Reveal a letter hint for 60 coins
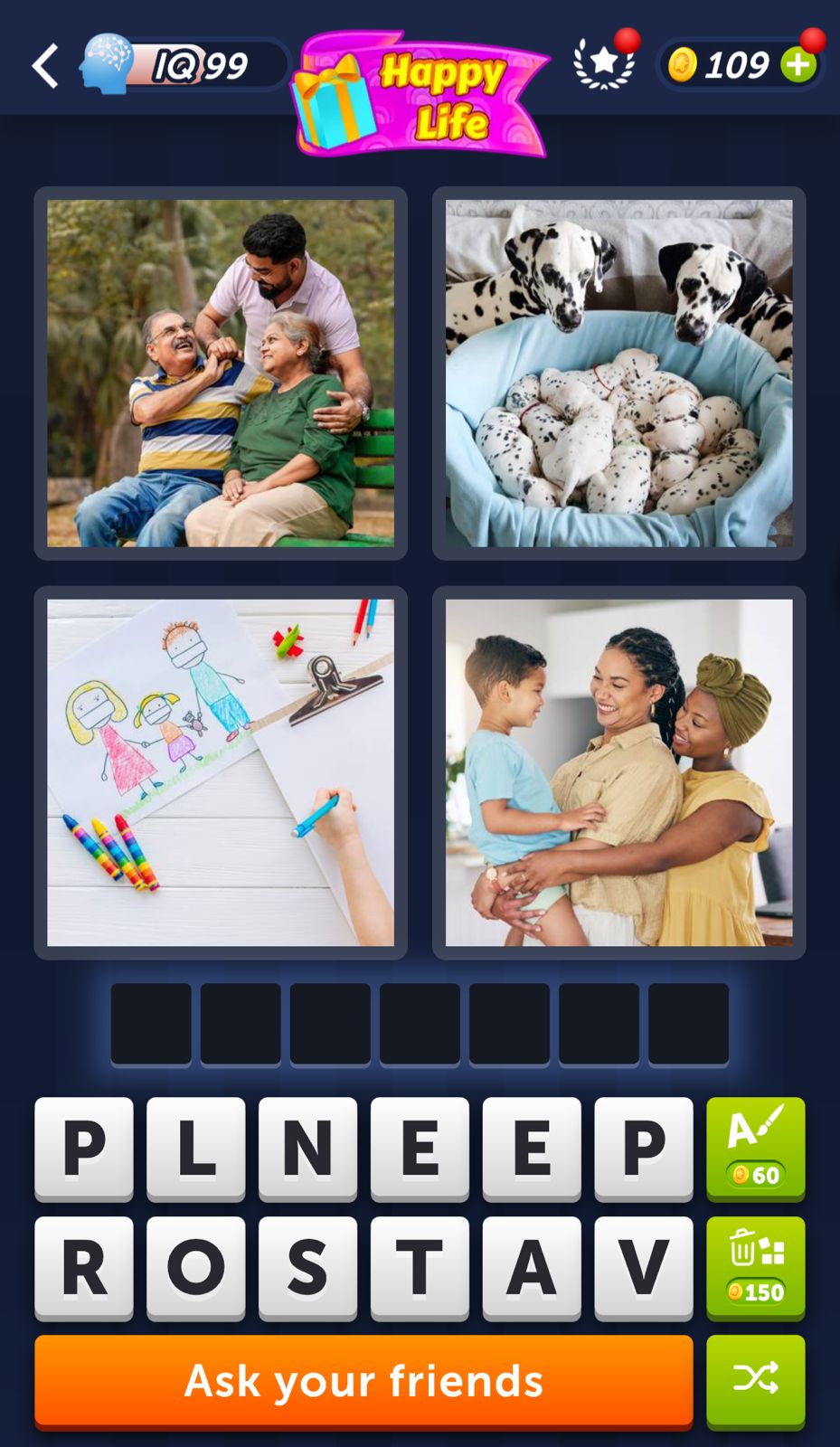 coord(755,1148)
